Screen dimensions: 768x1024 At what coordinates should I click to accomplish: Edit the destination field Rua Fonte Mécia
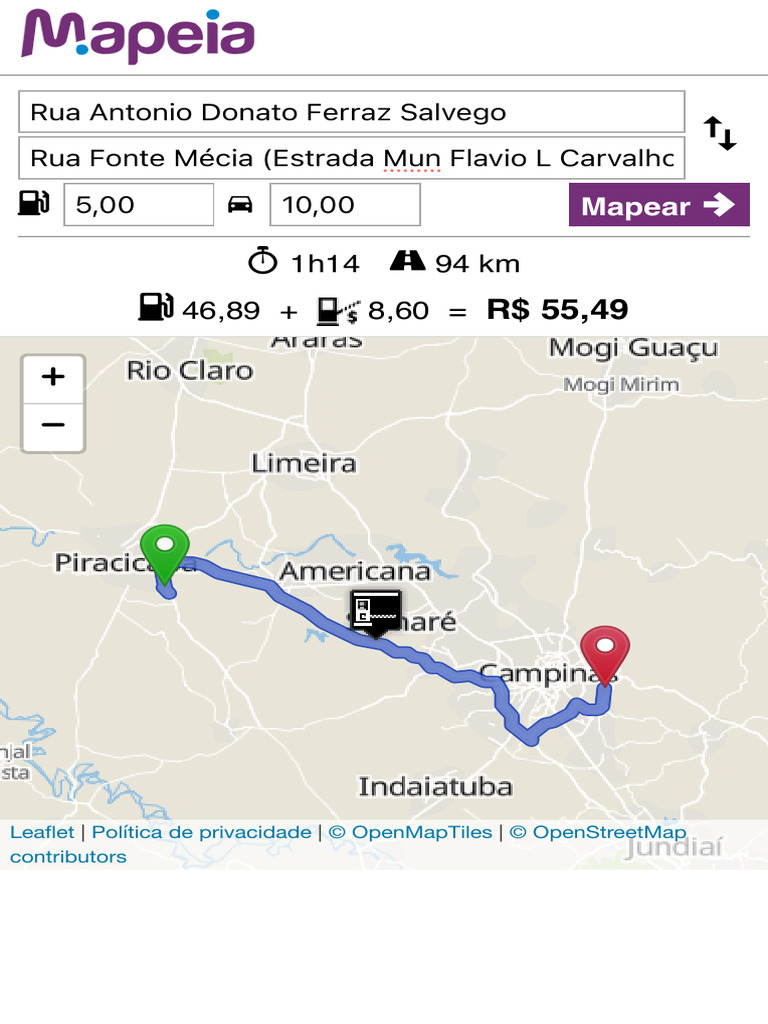click(x=351, y=157)
